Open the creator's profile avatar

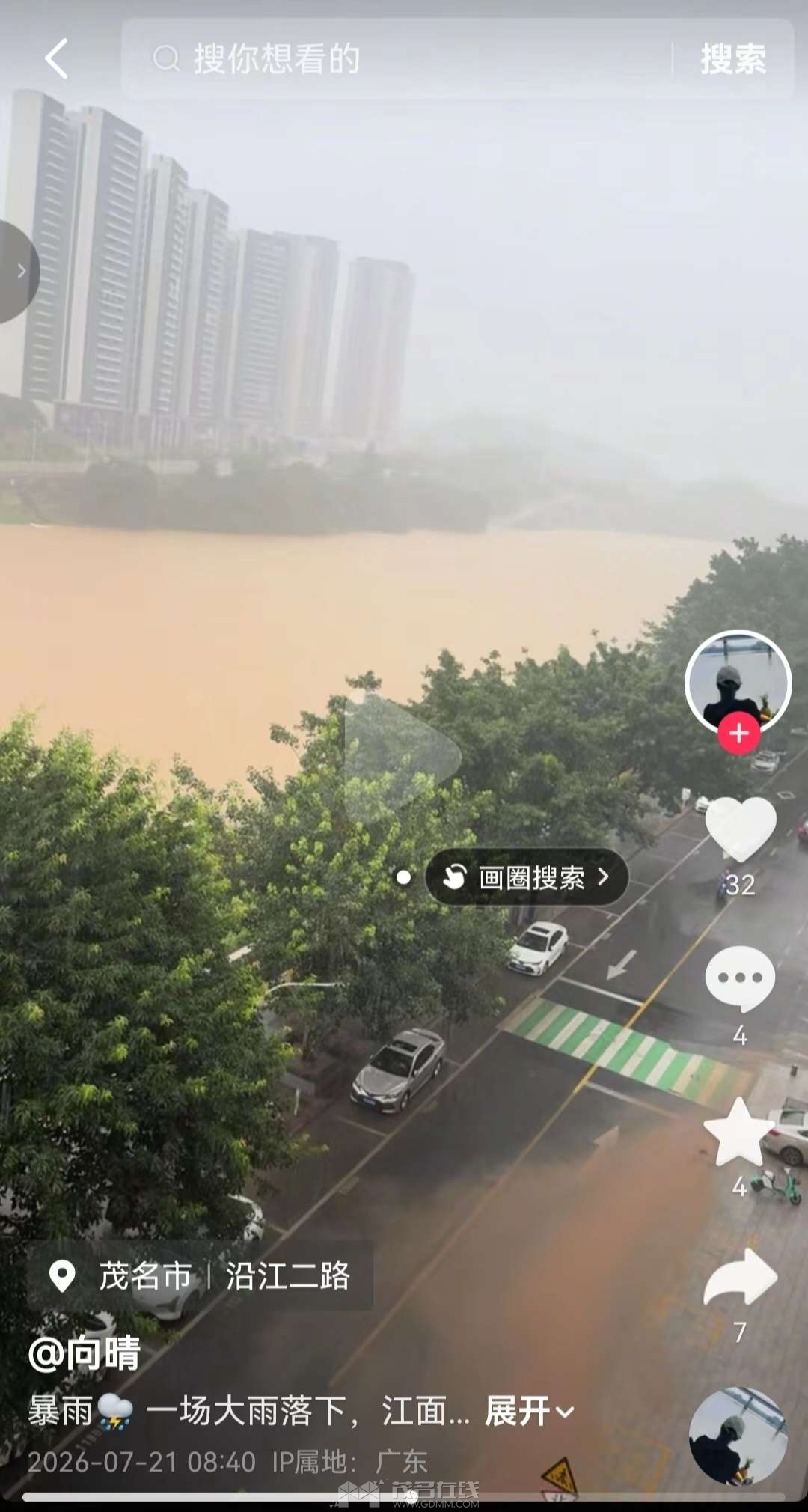[738, 683]
